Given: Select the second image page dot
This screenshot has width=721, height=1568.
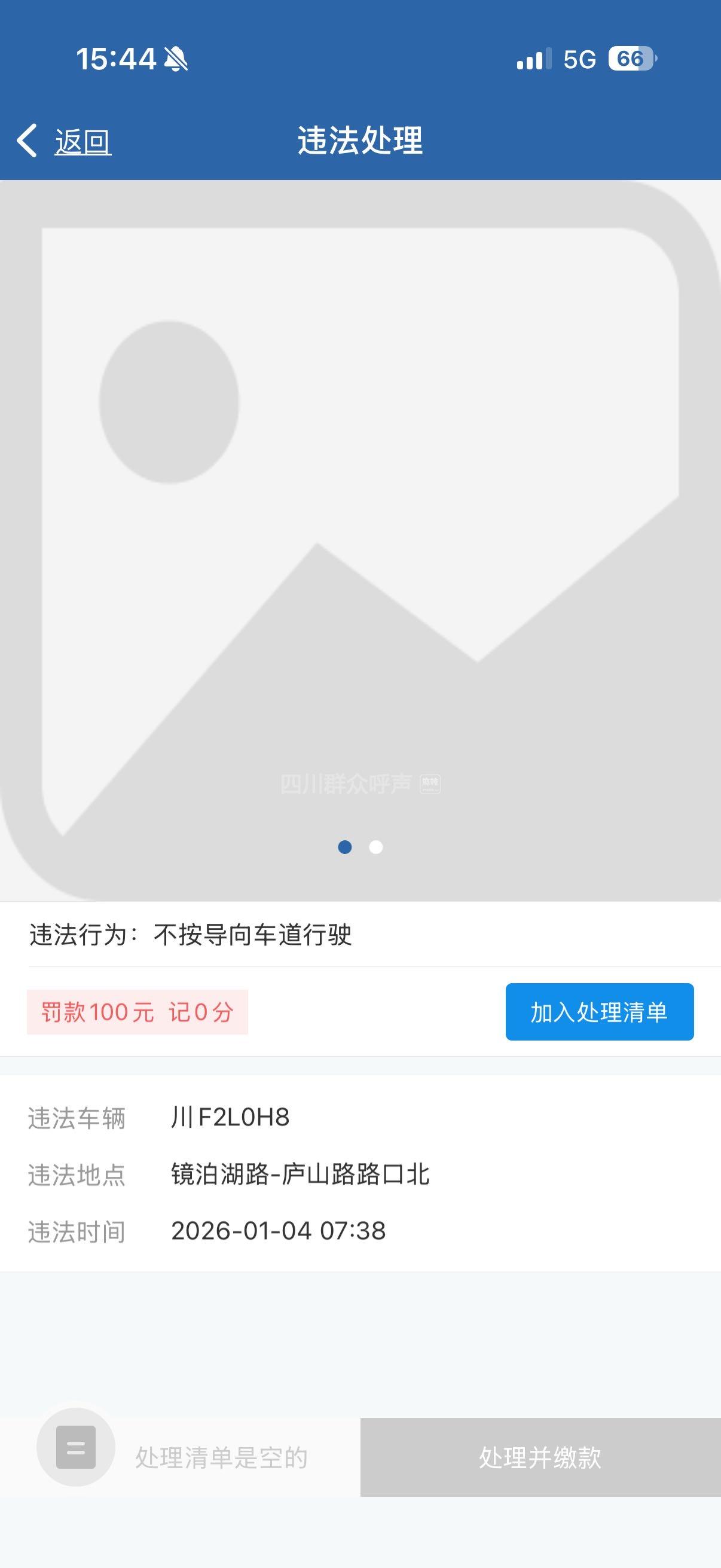Looking at the screenshot, I should pyautogui.click(x=376, y=847).
